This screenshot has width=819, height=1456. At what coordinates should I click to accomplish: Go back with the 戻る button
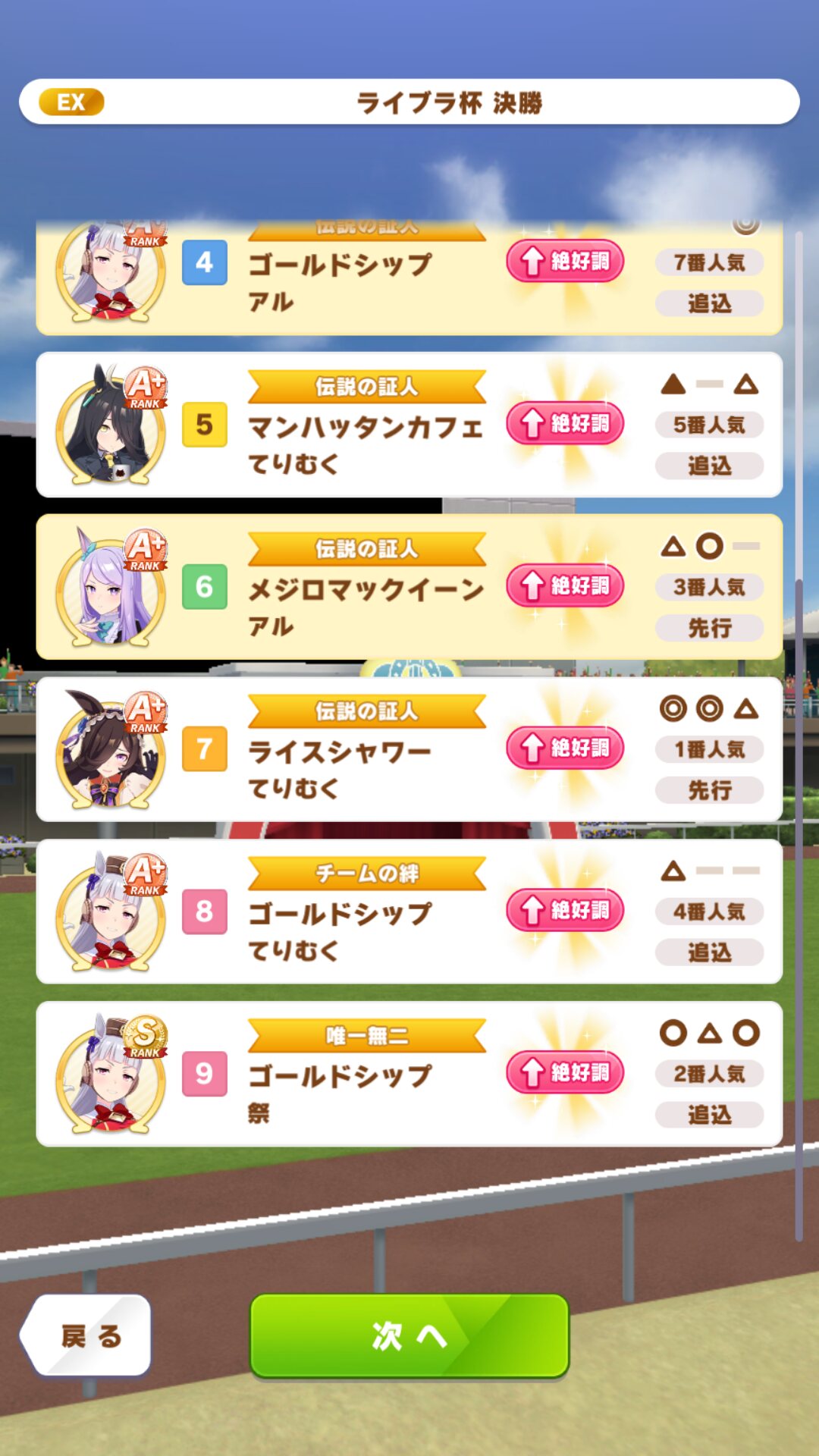87,1335
